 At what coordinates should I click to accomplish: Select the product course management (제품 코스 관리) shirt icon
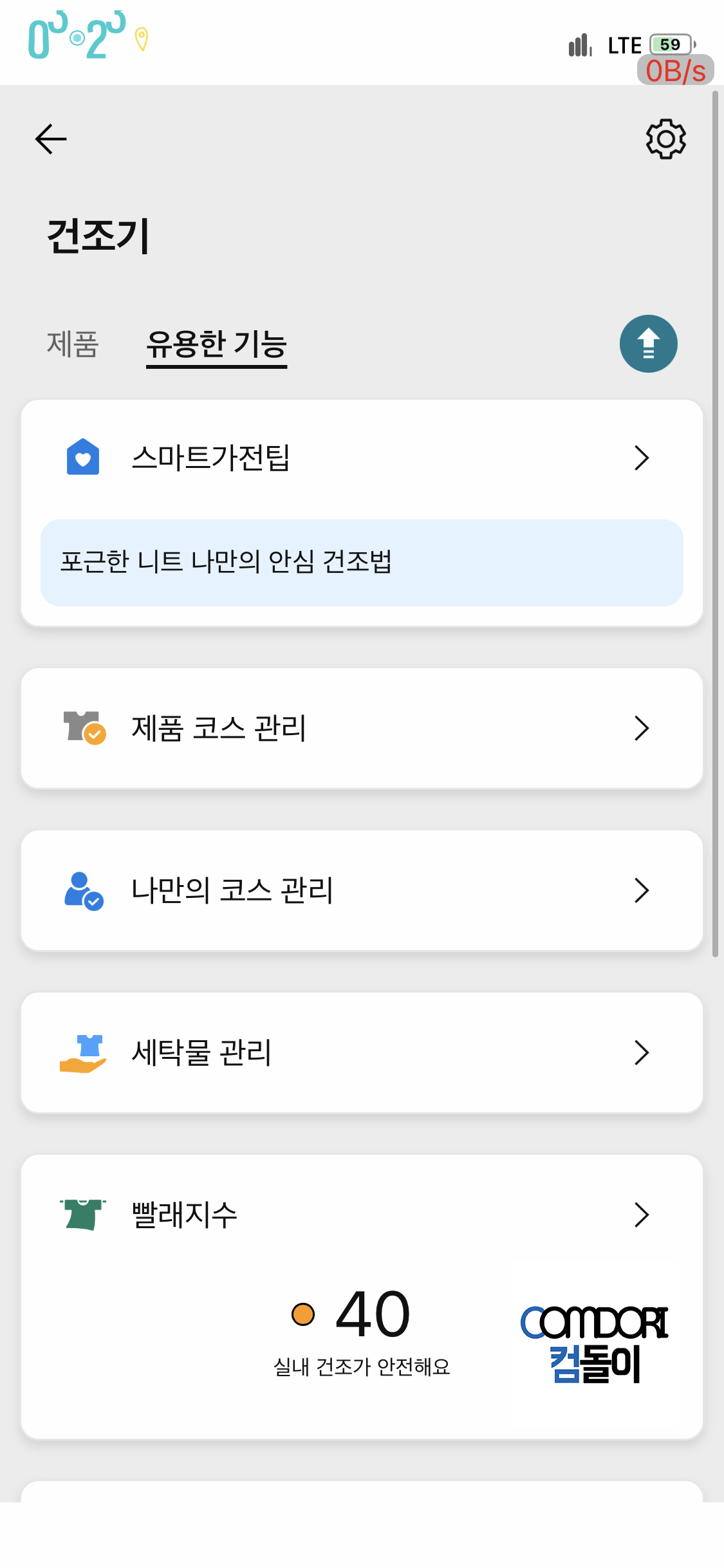tap(82, 728)
